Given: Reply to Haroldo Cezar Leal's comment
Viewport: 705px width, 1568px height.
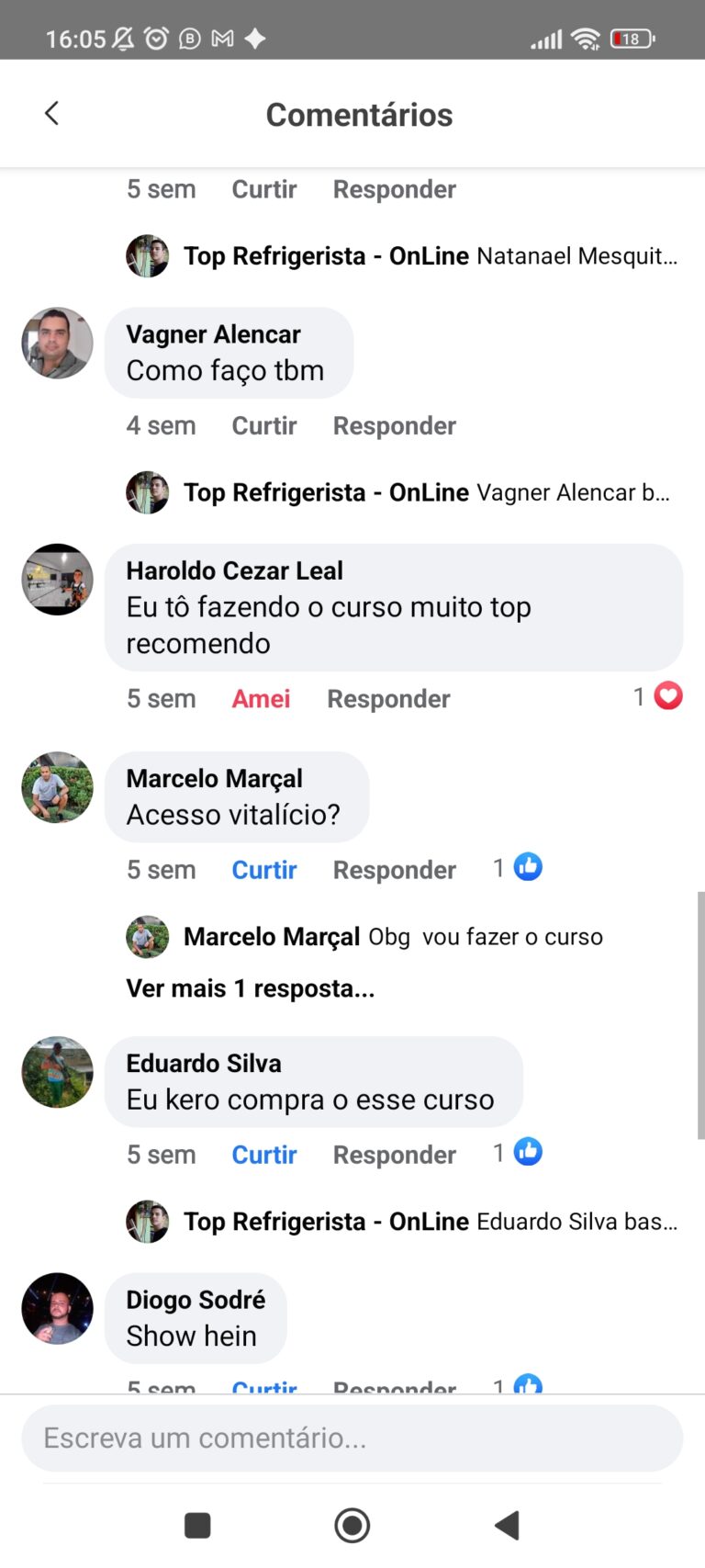Looking at the screenshot, I should 388,699.
